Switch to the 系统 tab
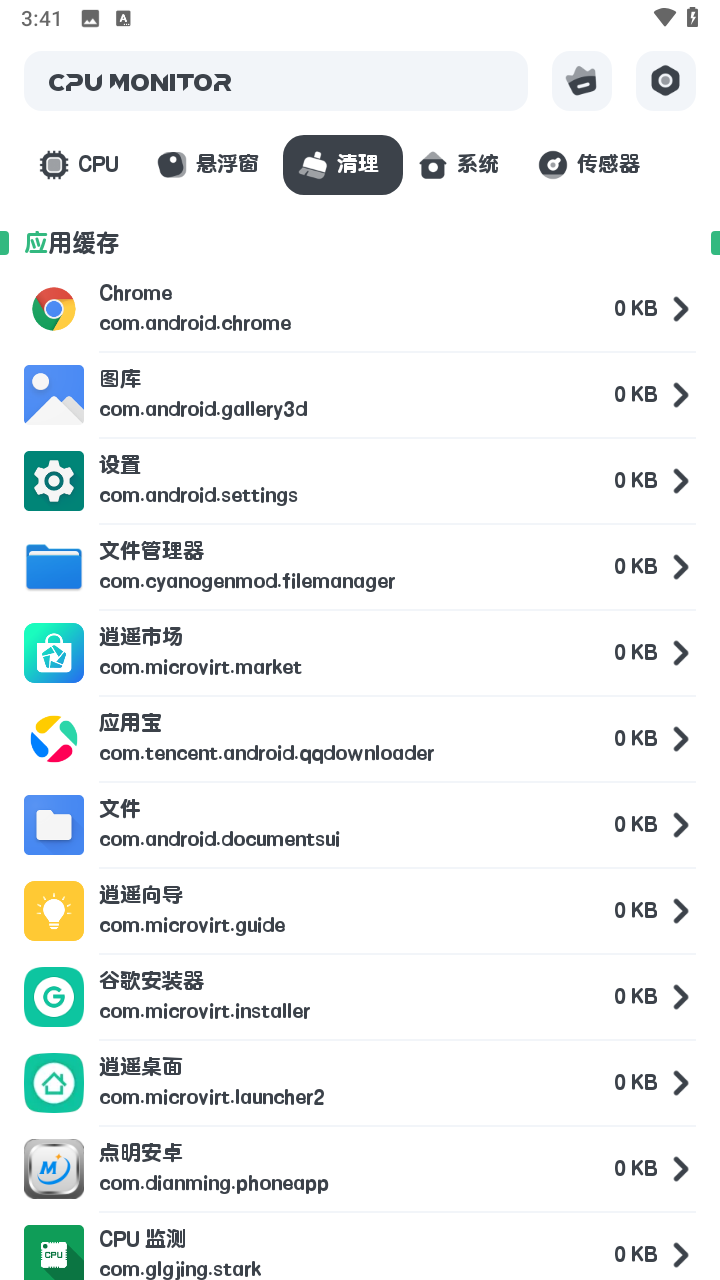 tap(459, 164)
